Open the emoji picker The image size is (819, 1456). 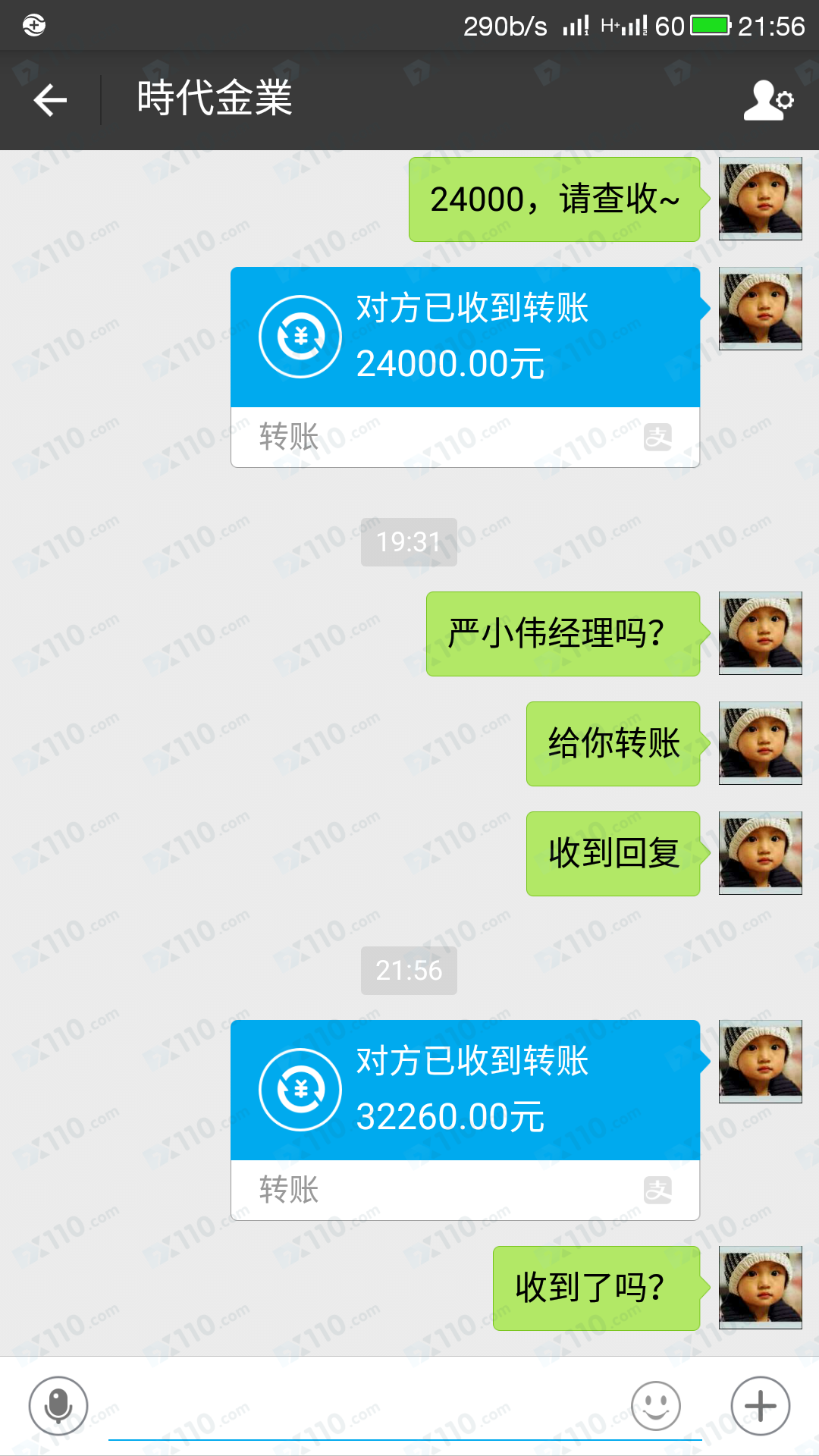pyautogui.click(x=656, y=1406)
